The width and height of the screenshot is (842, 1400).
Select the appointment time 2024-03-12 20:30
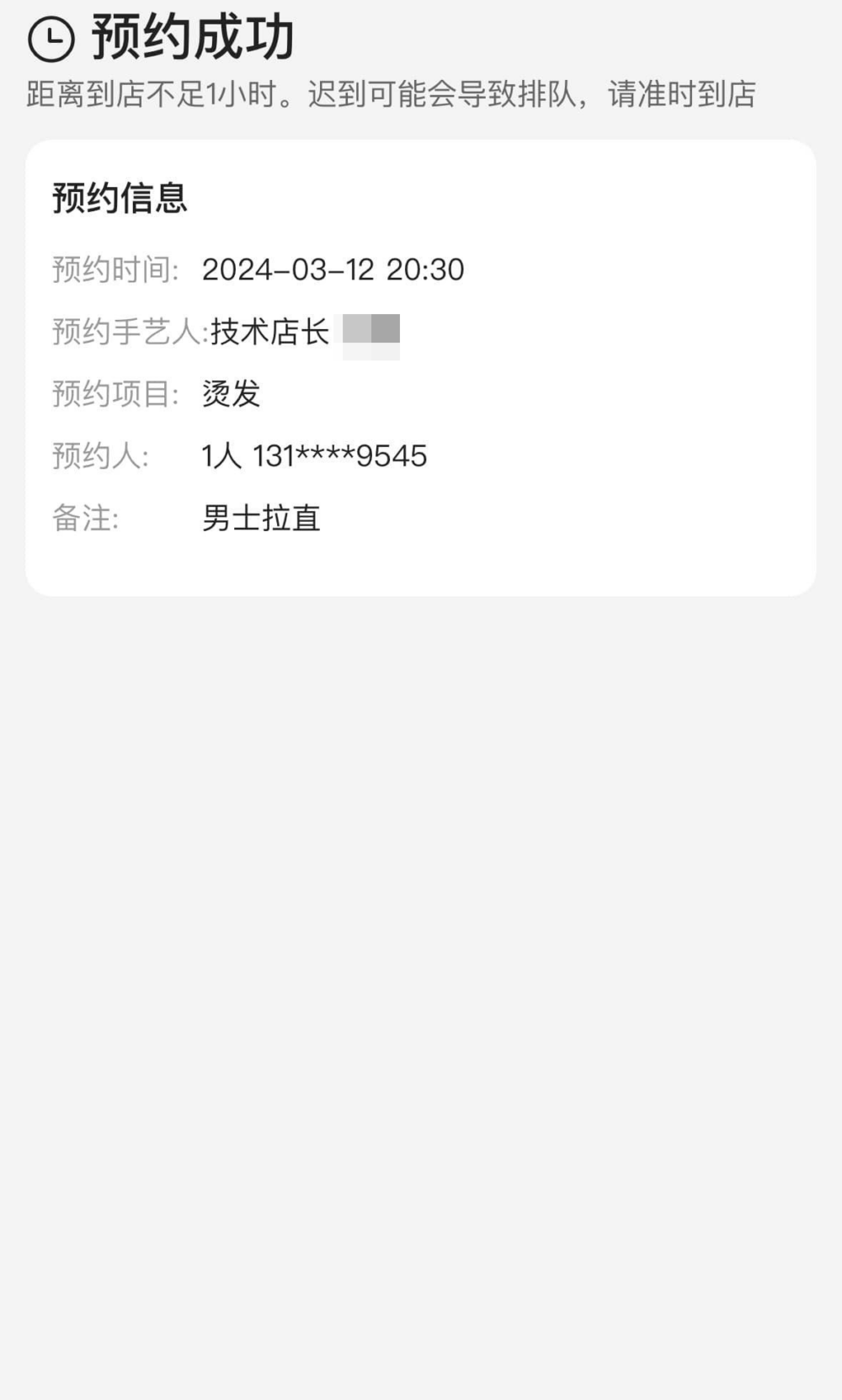pyautogui.click(x=333, y=270)
